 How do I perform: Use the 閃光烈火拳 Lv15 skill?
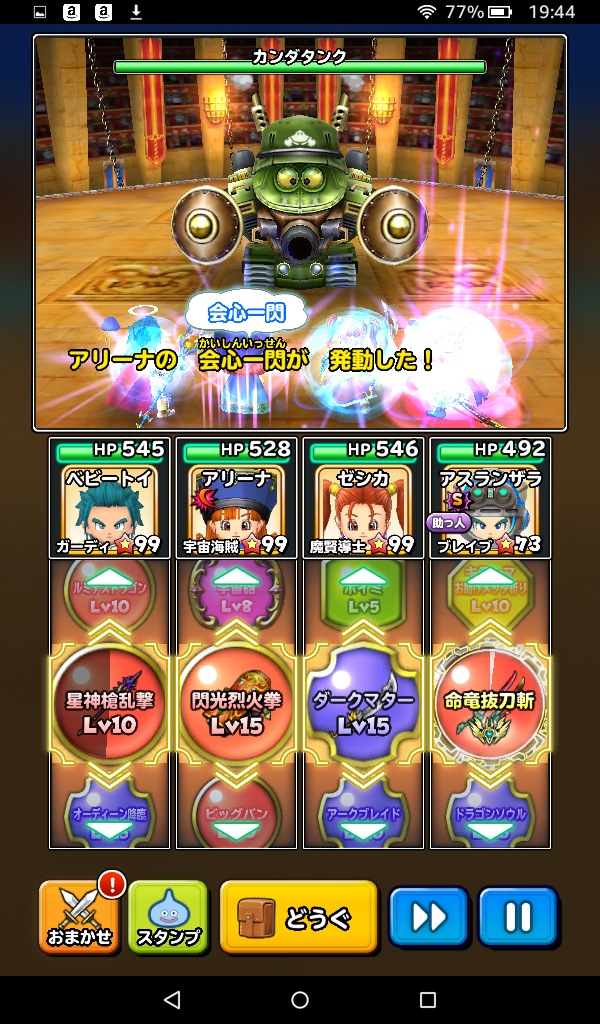[x=236, y=706]
